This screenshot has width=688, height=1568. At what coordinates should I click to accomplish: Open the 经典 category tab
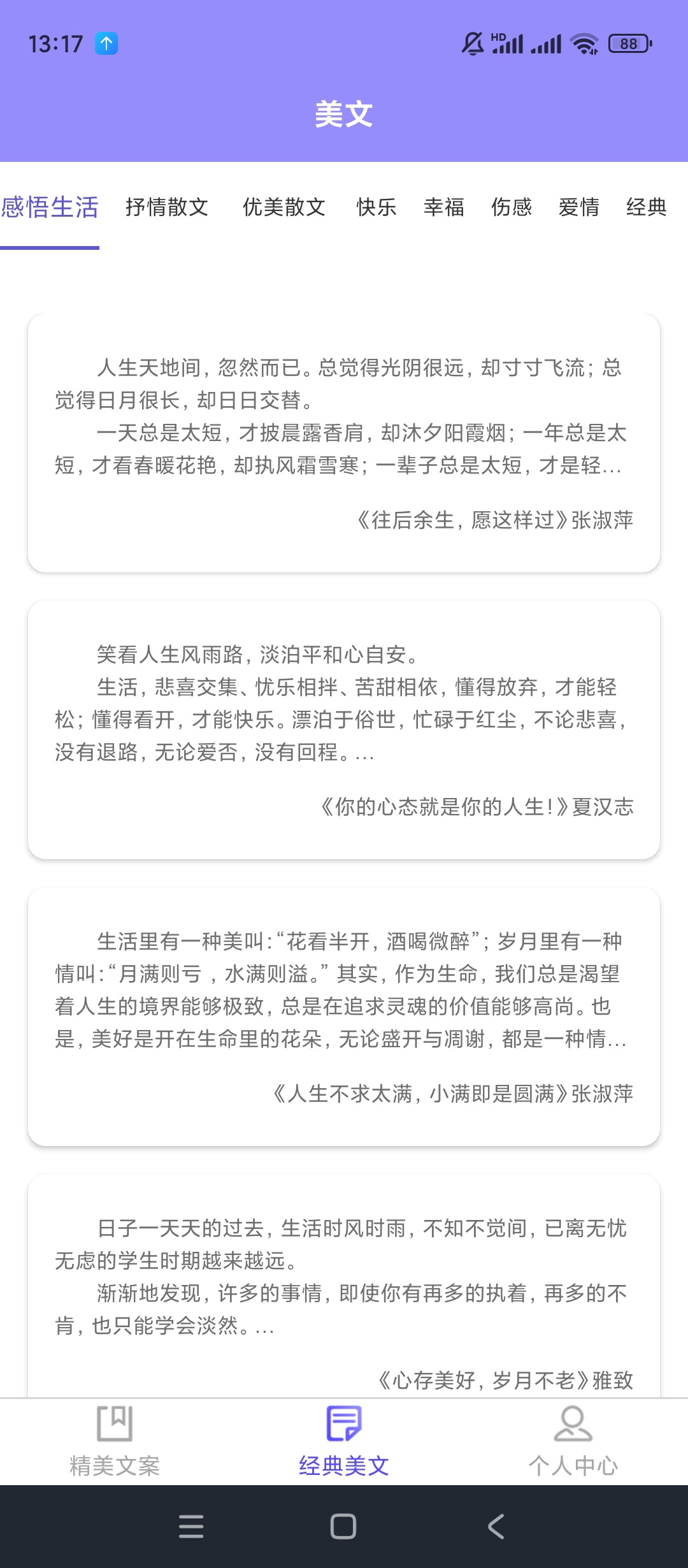646,207
